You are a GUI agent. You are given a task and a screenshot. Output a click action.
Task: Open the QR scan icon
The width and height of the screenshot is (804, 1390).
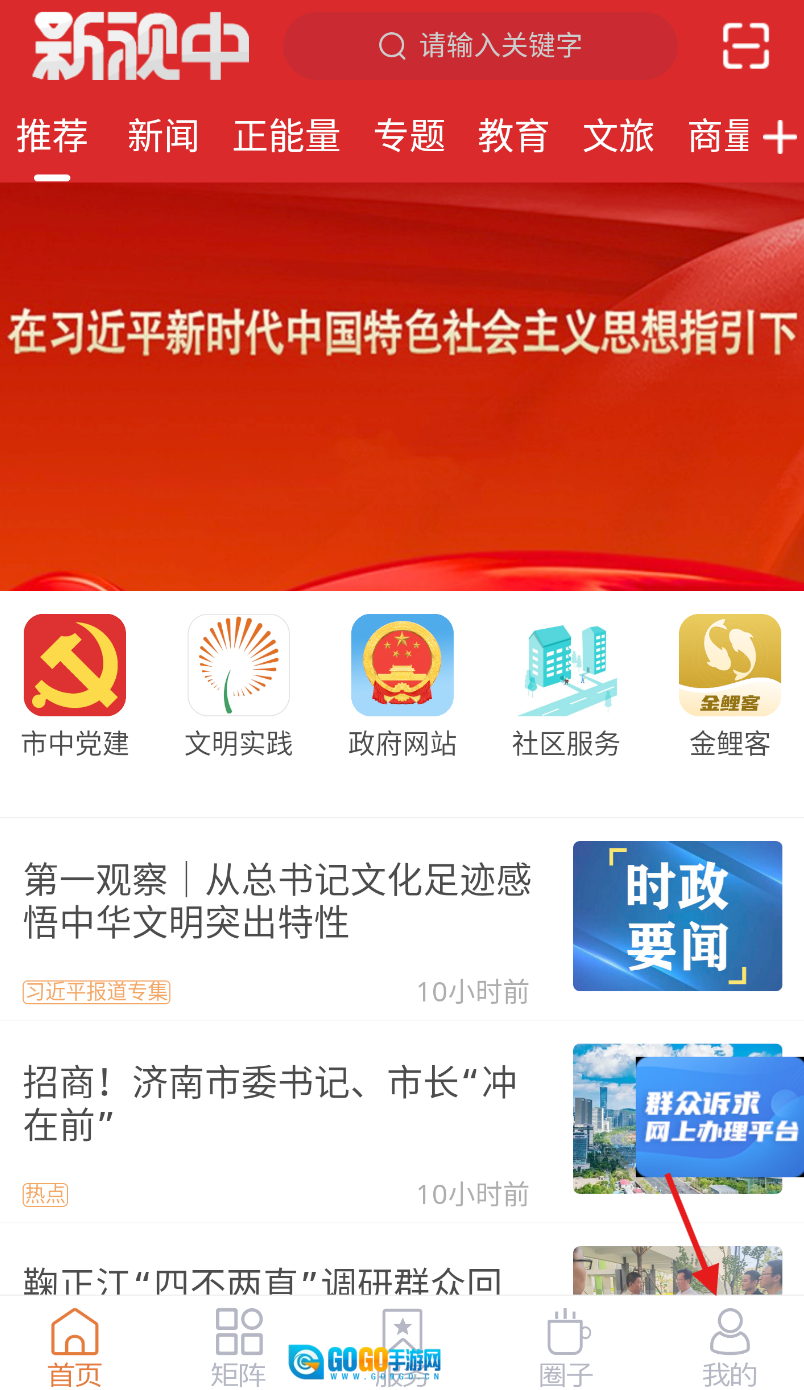pos(746,45)
